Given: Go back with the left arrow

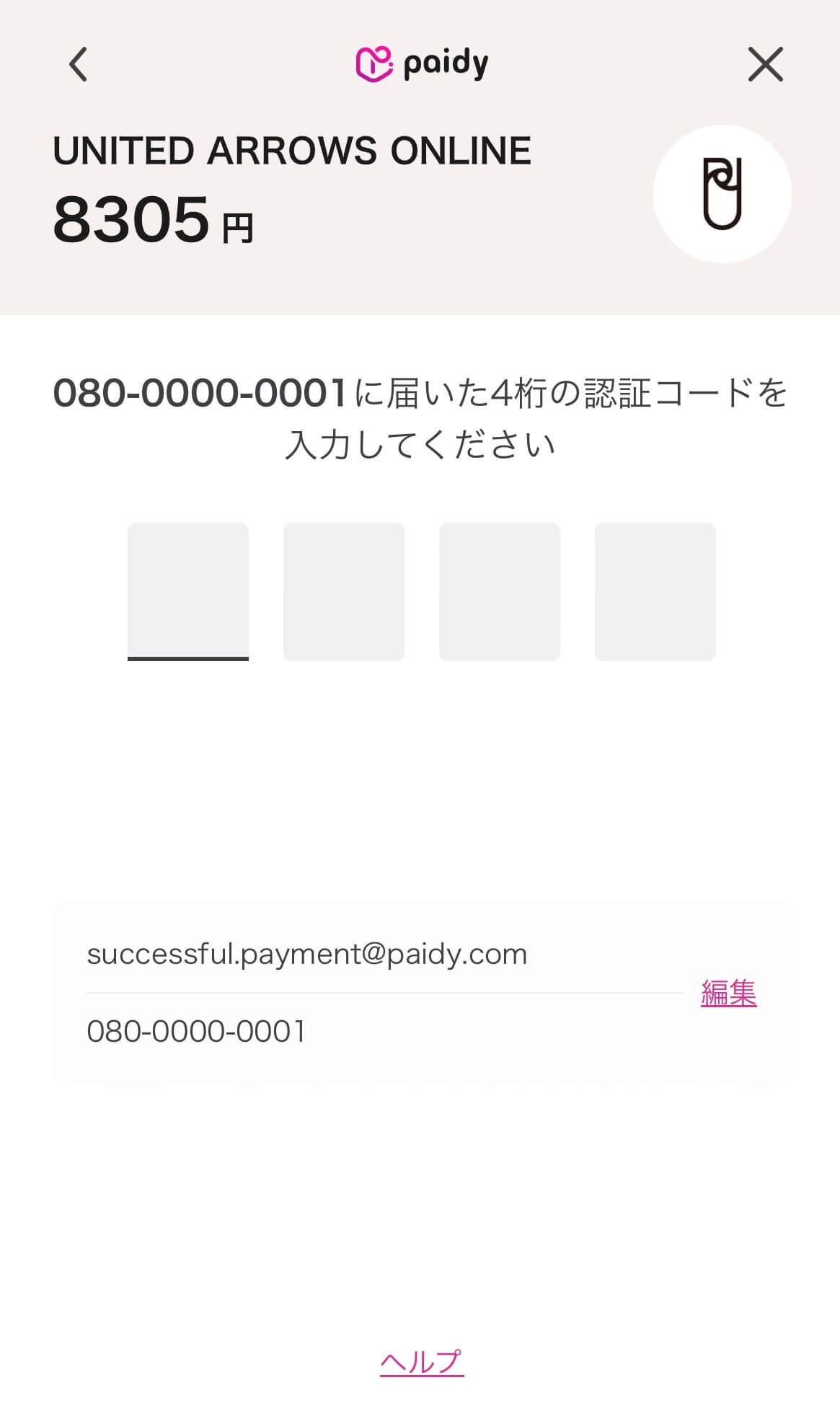Looking at the screenshot, I should pos(78,64).
